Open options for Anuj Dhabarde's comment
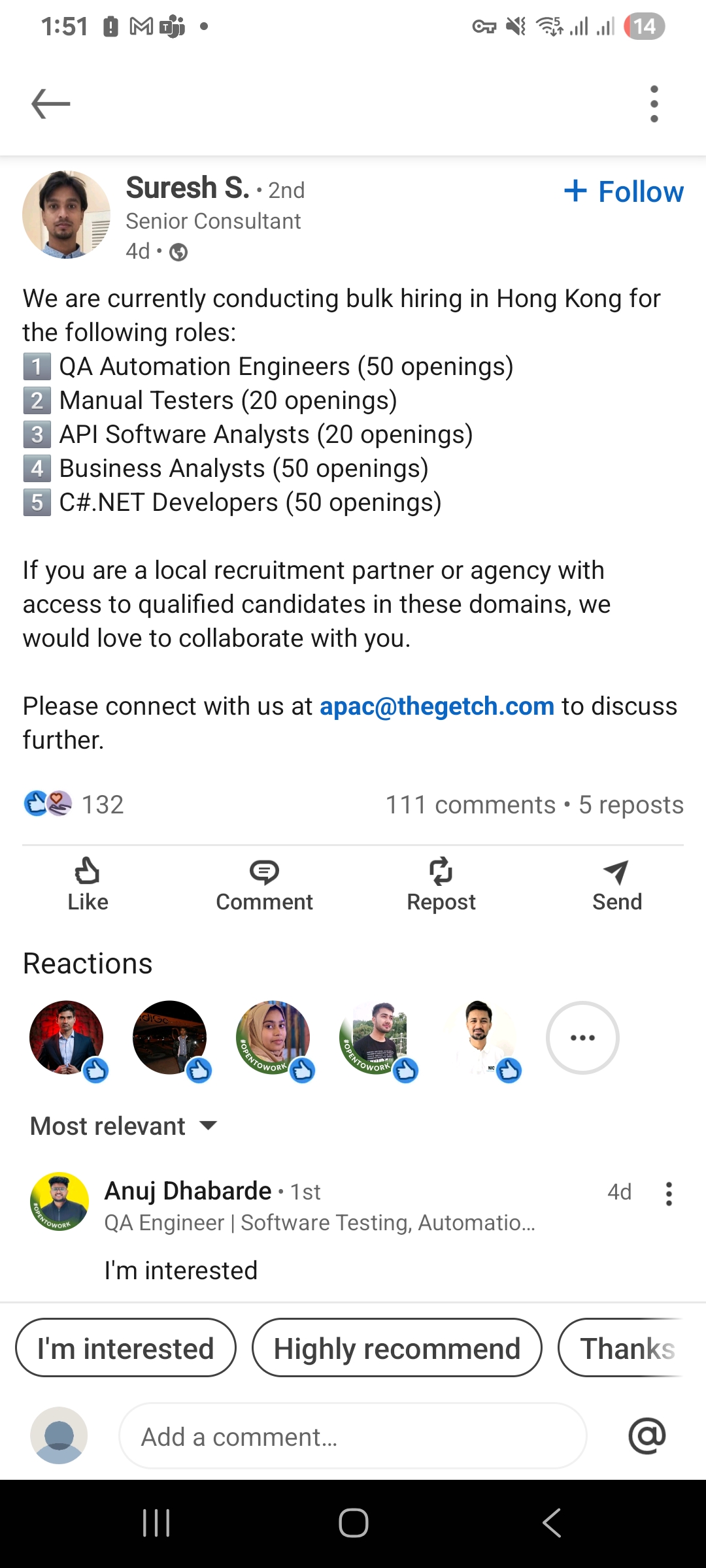The width and height of the screenshot is (706, 1568). click(669, 1194)
